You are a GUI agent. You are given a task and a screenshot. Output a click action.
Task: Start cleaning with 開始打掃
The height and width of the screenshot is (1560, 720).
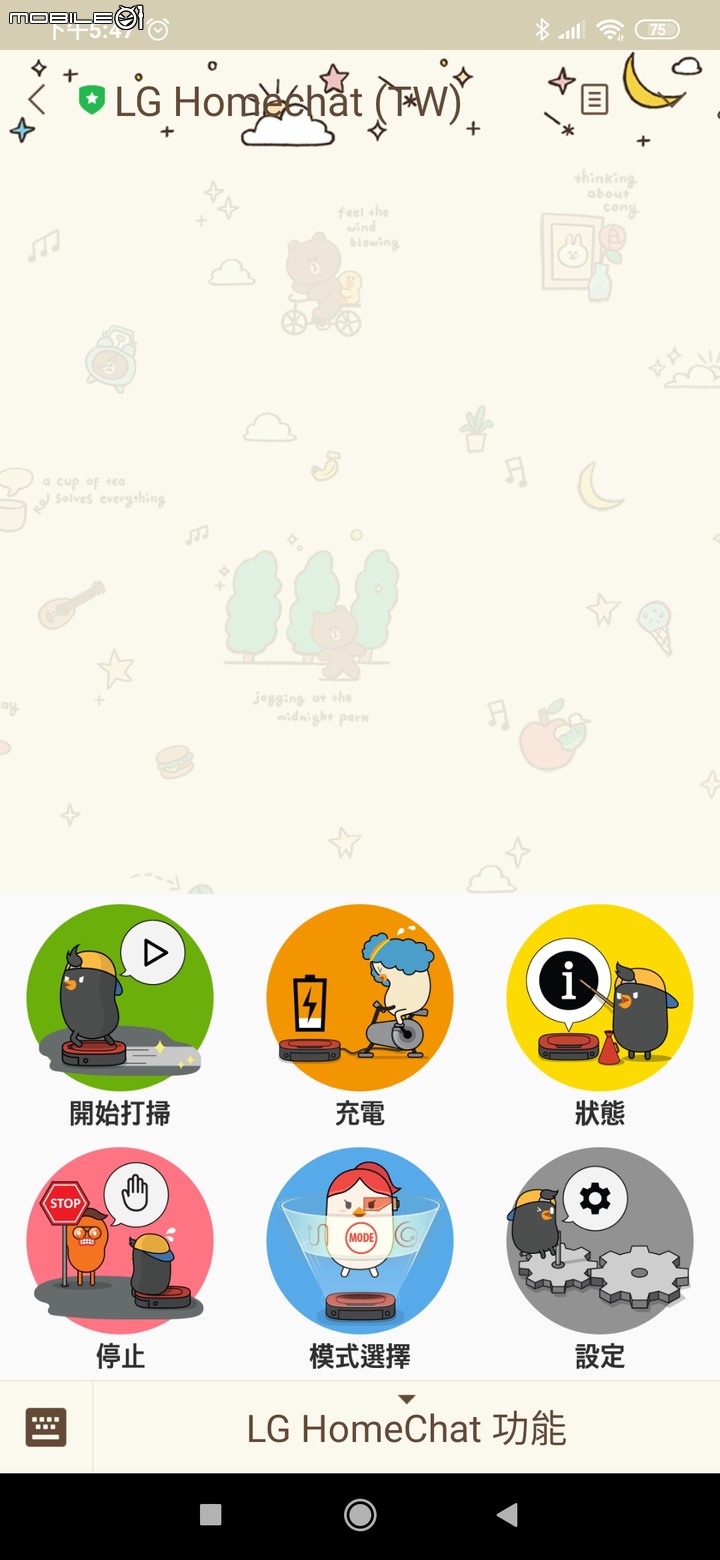click(x=120, y=998)
